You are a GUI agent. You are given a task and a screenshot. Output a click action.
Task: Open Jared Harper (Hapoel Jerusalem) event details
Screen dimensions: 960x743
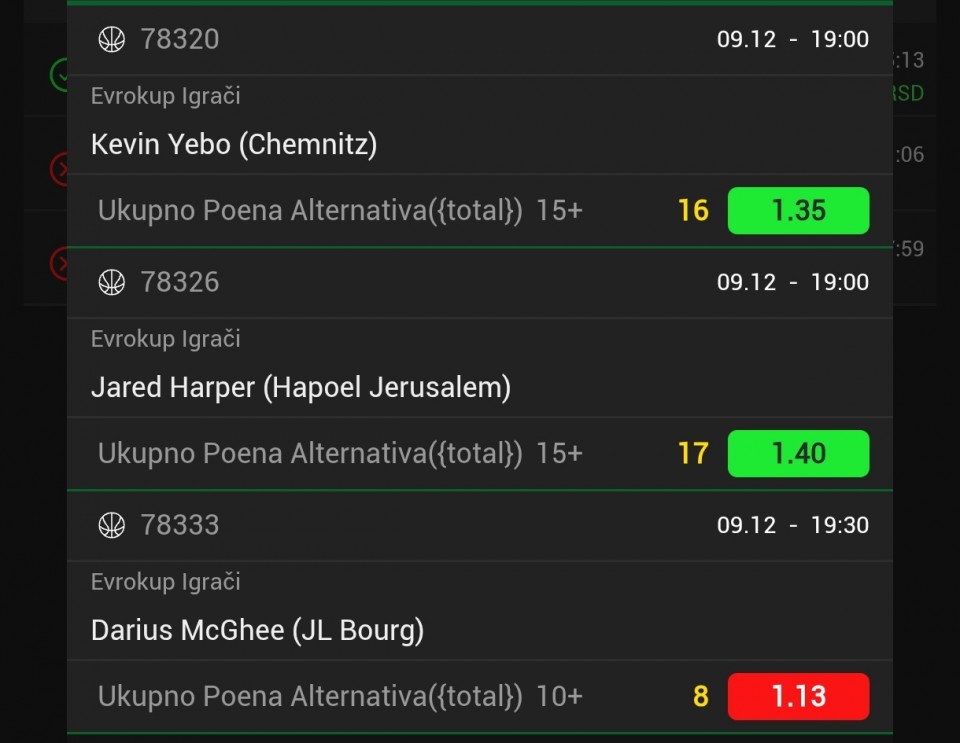pyautogui.click(x=300, y=388)
